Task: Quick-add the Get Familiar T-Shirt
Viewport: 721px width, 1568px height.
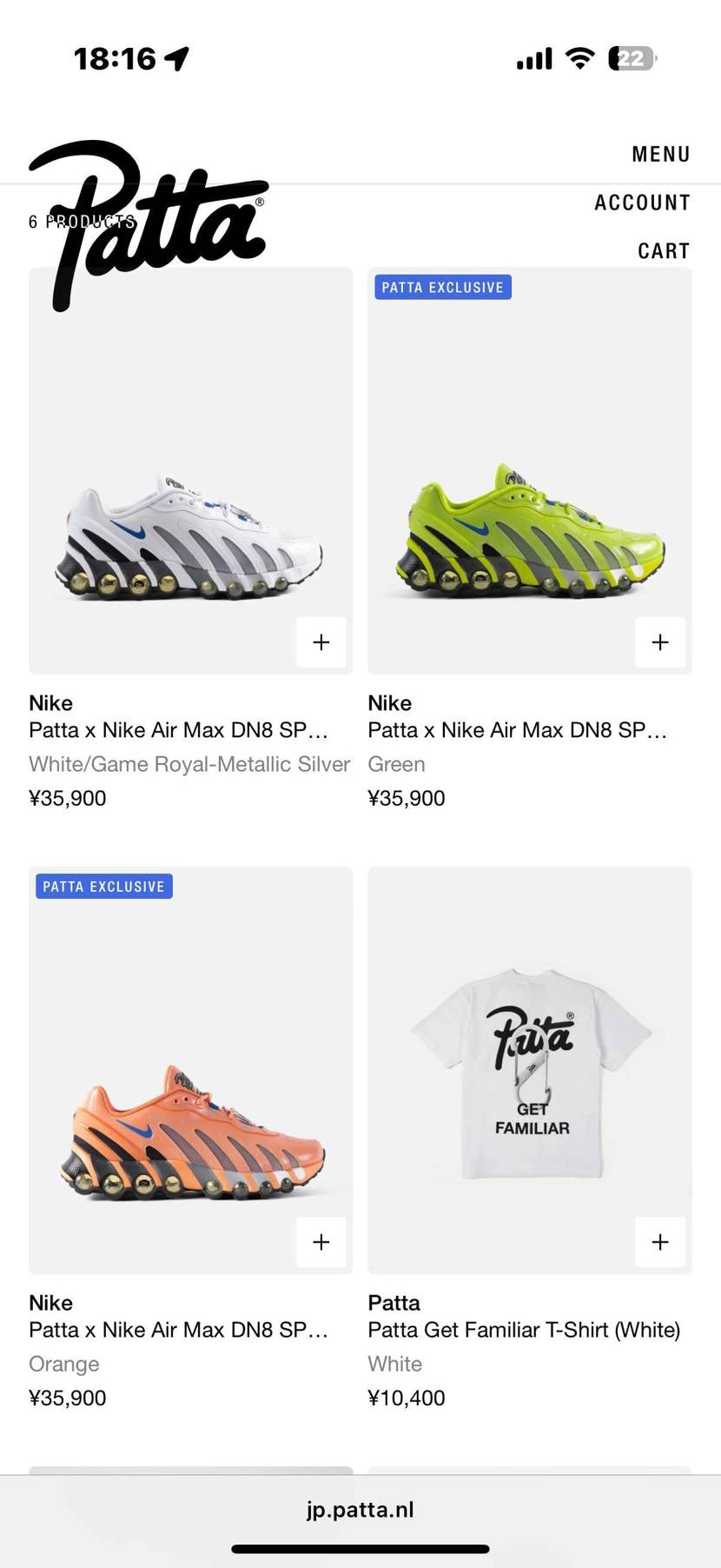Action: click(660, 1242)
